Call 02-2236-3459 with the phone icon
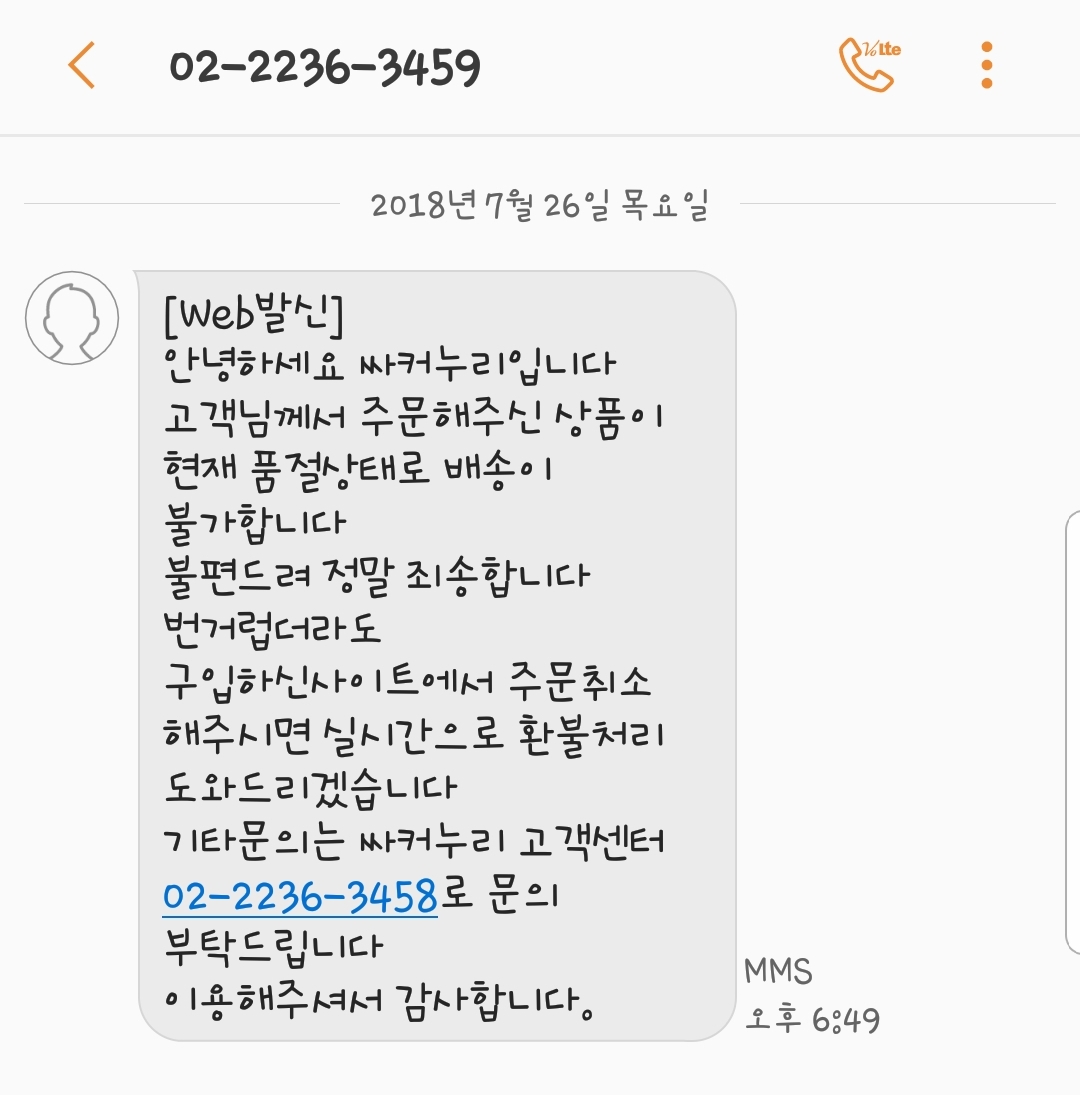This screenshot has height=1095, width=1080. 868,66
